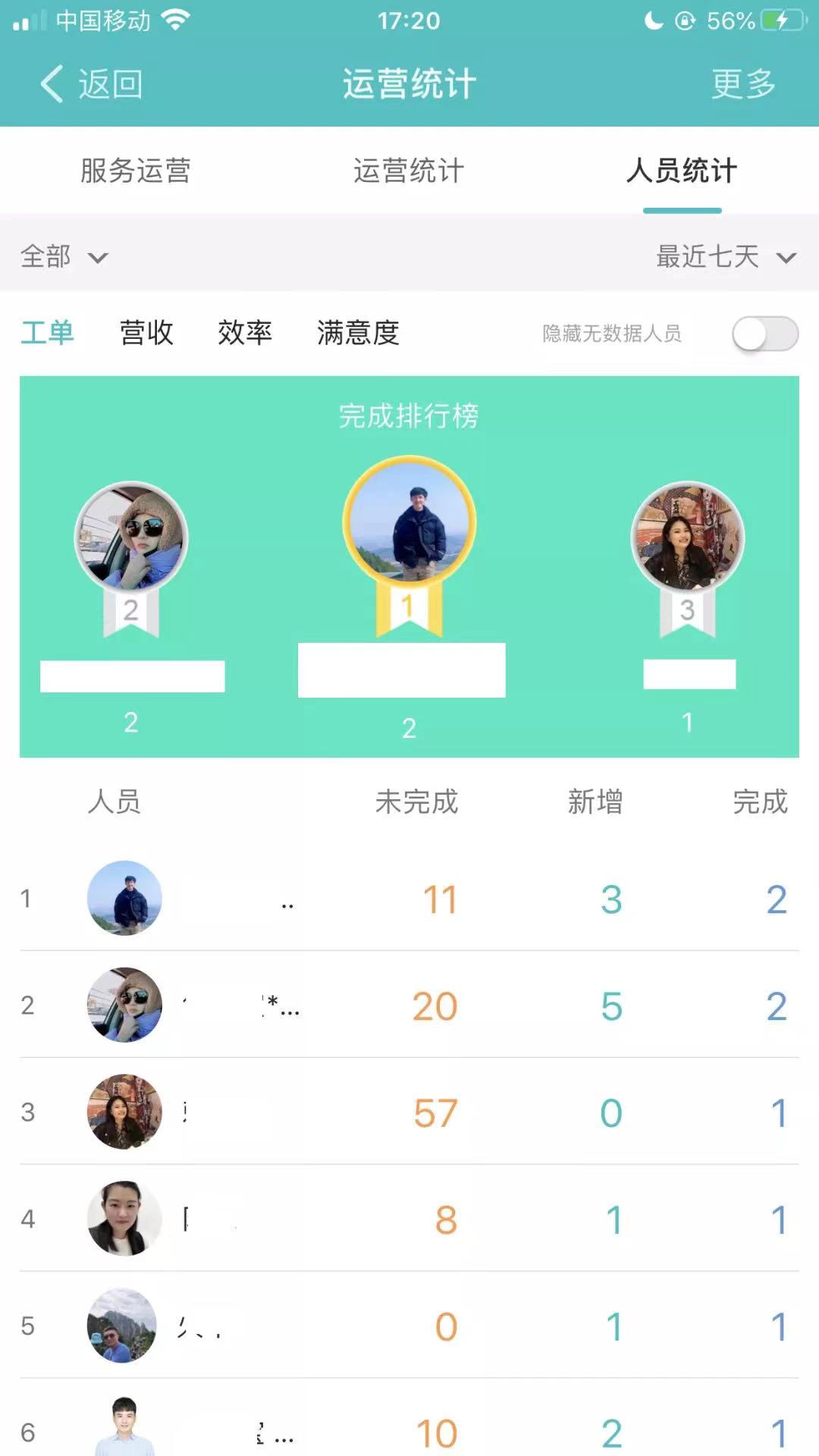Switch to the 运营统计 tab

click(409, 171)
